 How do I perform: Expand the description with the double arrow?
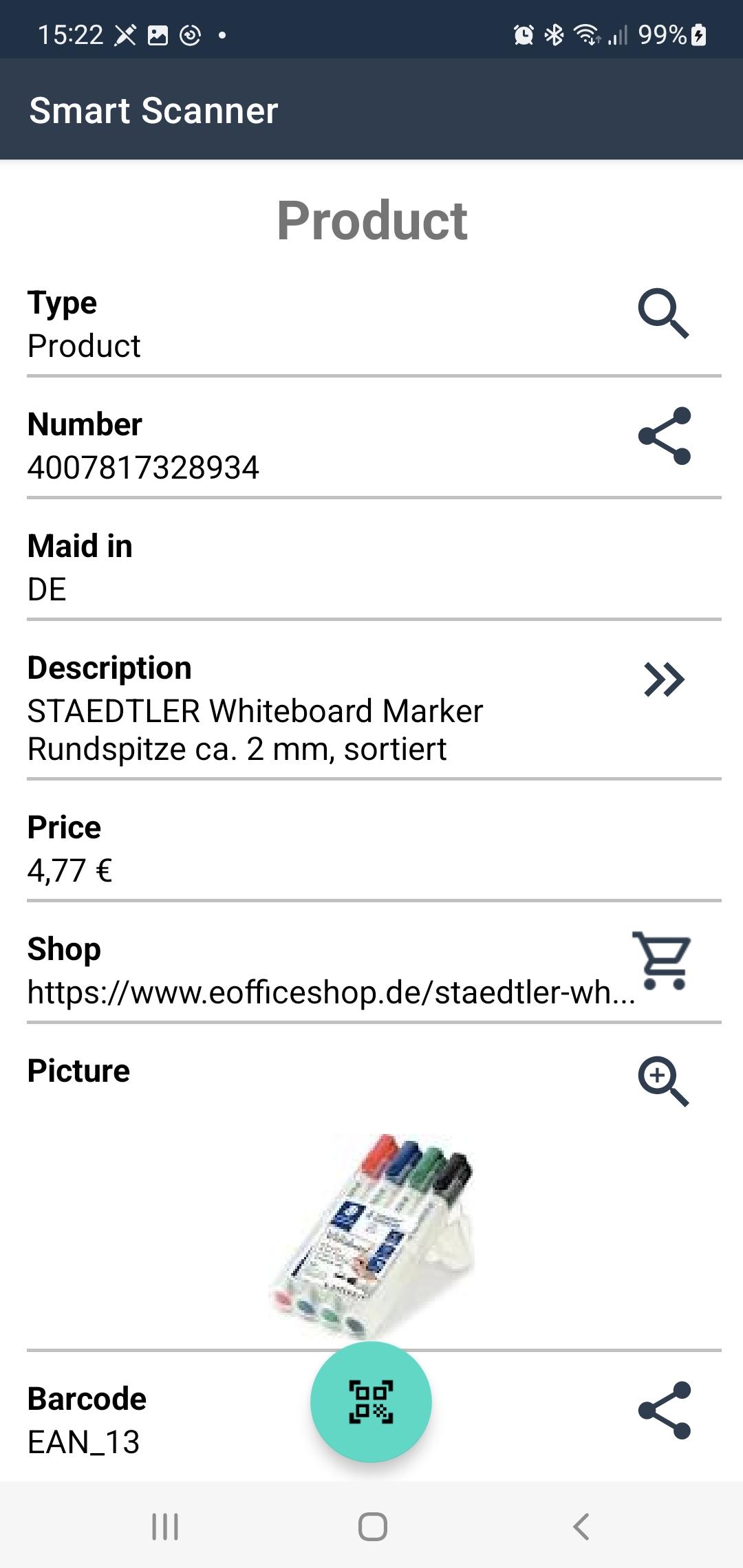point(664,680)
